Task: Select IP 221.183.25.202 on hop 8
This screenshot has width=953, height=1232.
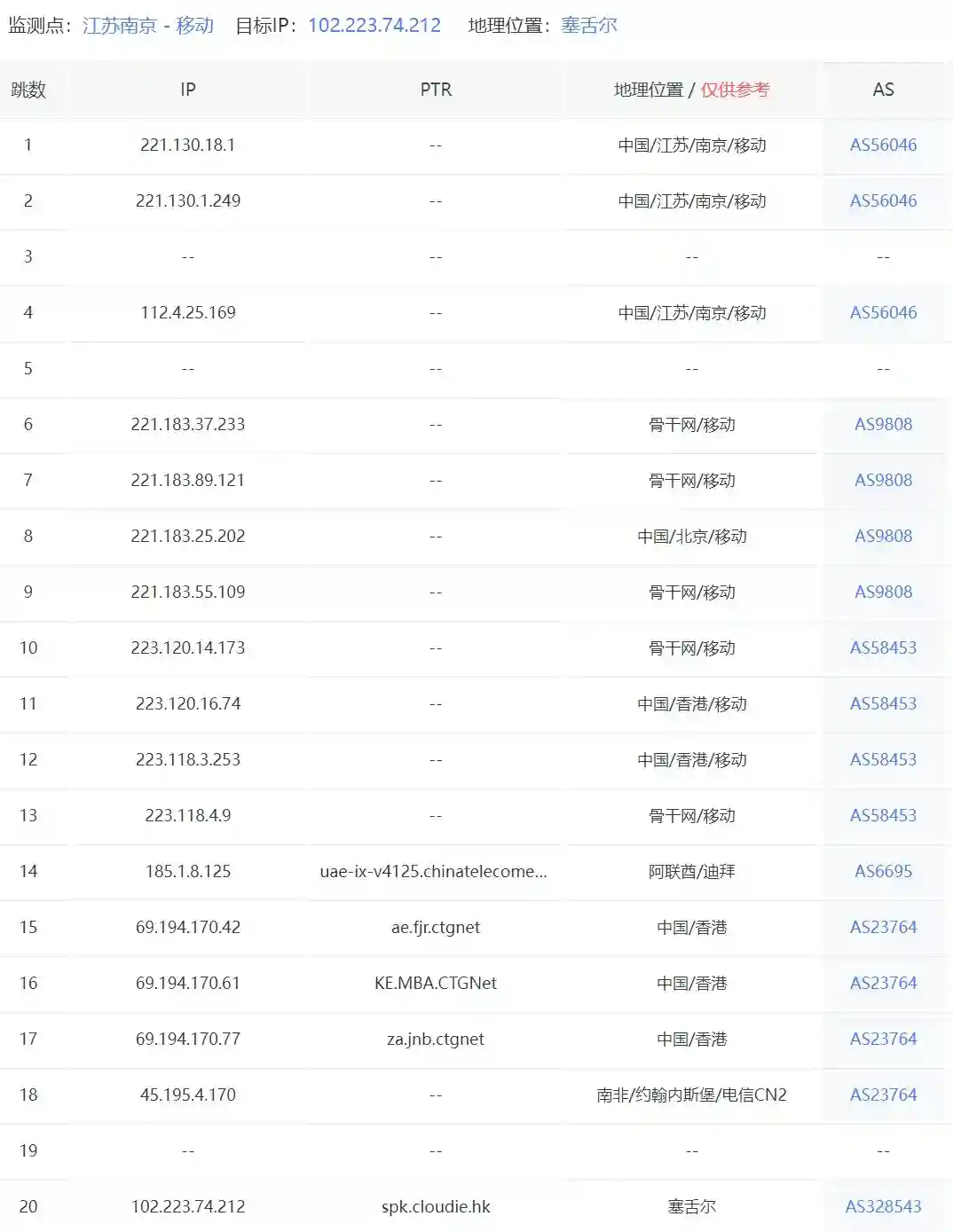Action: tap(188, 536)
